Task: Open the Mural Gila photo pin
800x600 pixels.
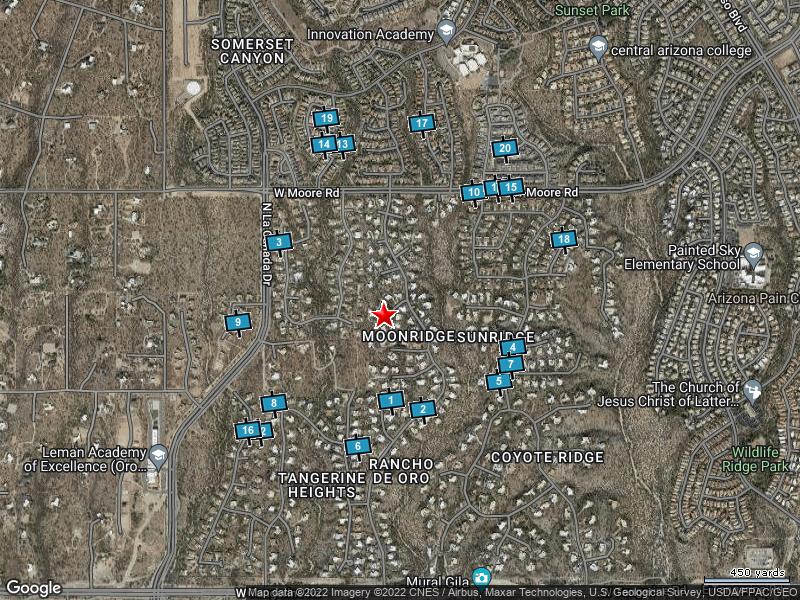Action: click(481, 577)
